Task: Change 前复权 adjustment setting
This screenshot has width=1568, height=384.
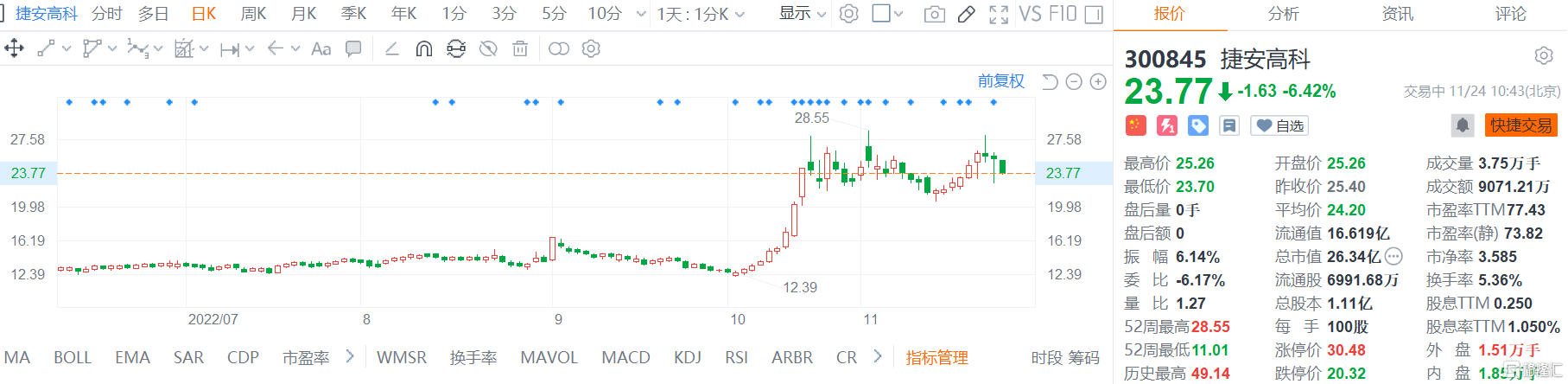Action: 1000,81
